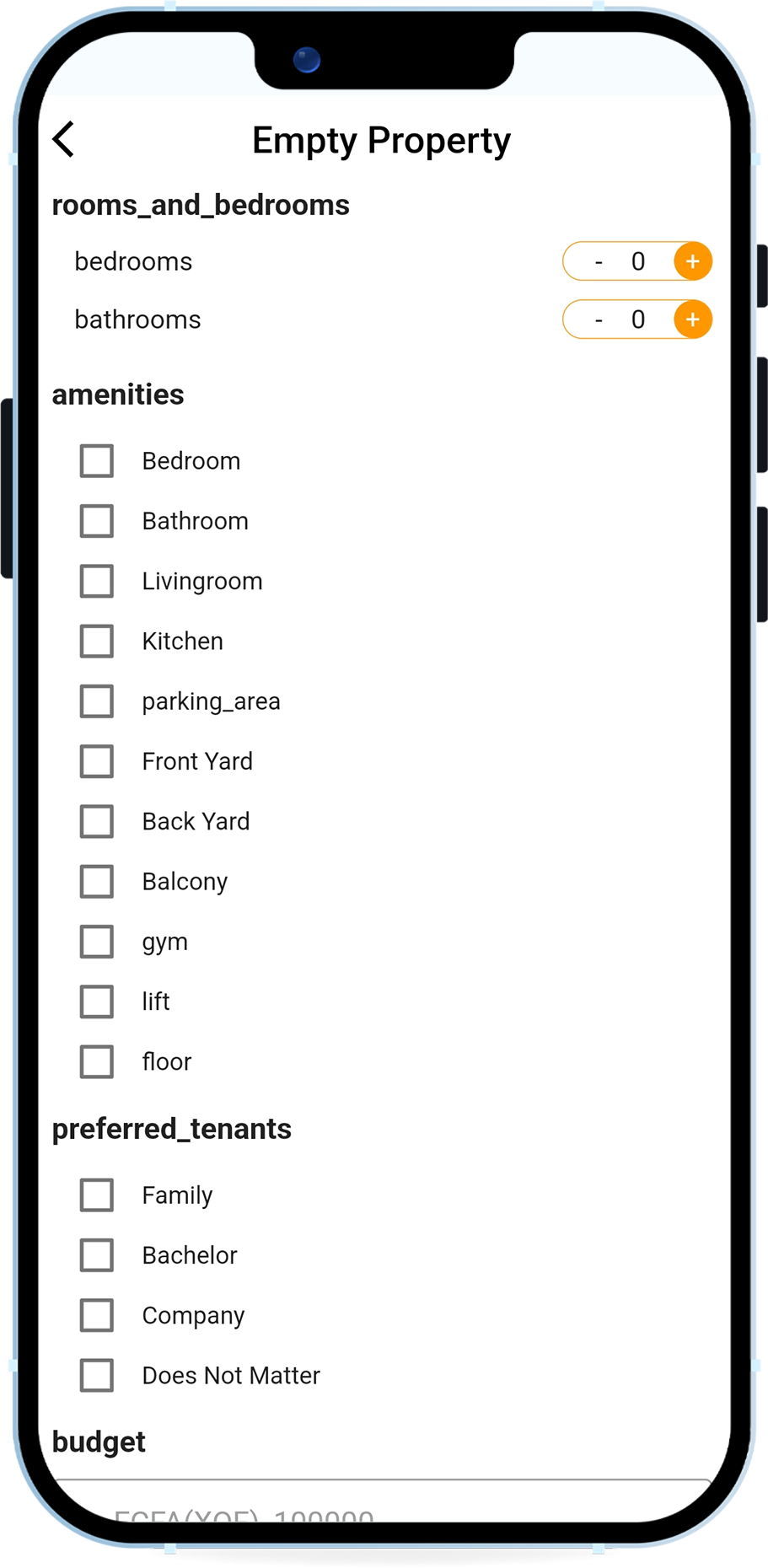
Task: Decrease the bathrooms count
Action: pyautogui.click(x=599, y=320)
